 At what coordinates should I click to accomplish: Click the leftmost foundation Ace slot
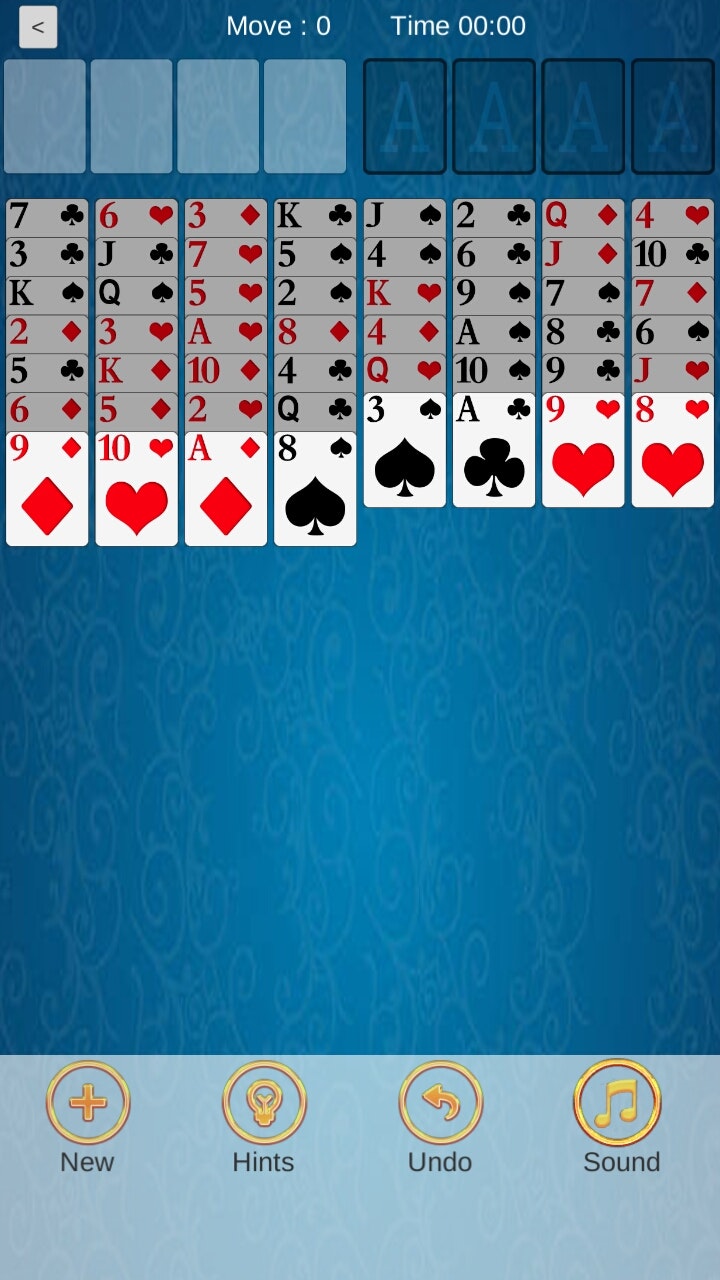(x=404, y=115)
